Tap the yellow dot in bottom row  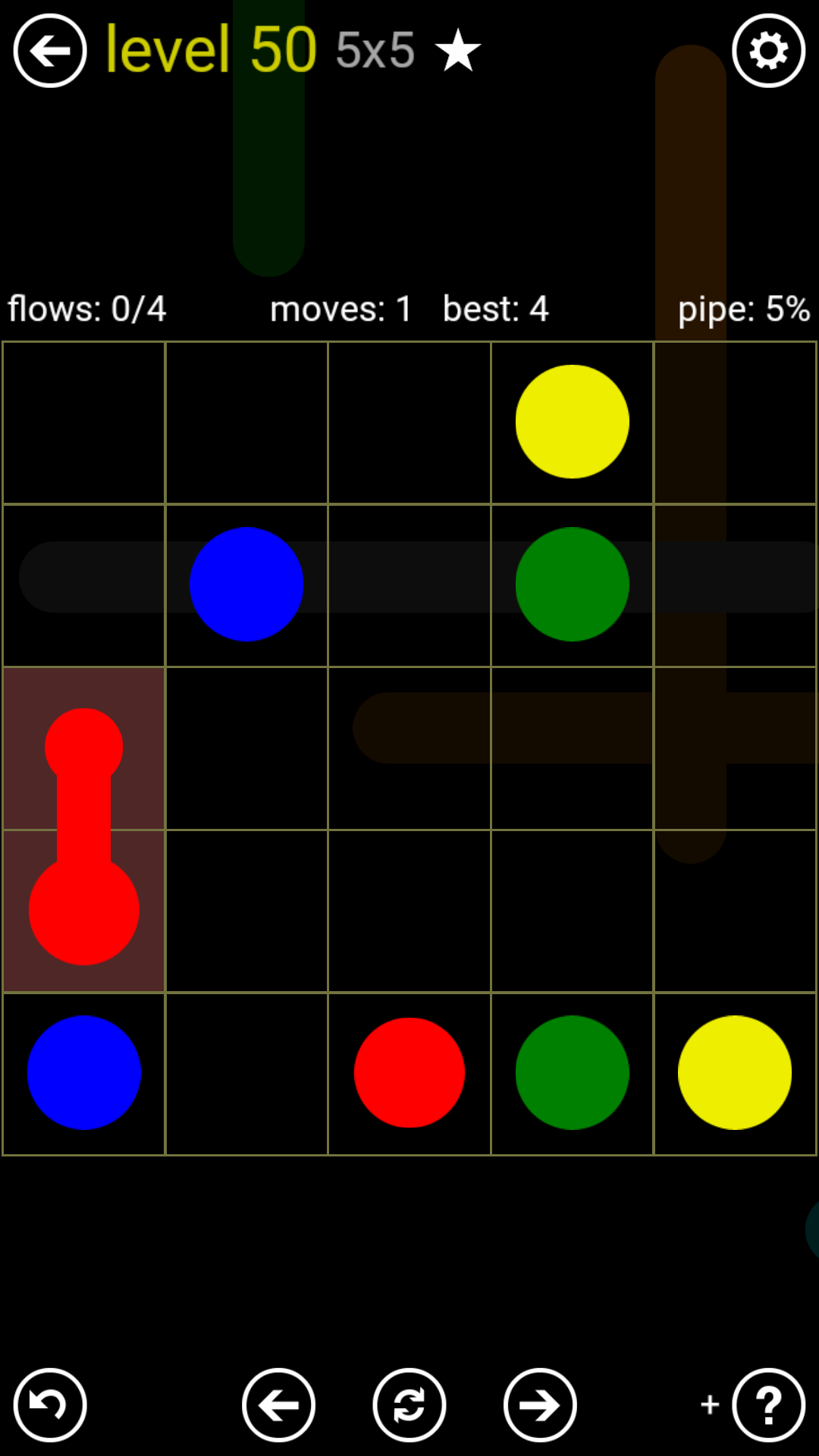(x=735, y=1072)
